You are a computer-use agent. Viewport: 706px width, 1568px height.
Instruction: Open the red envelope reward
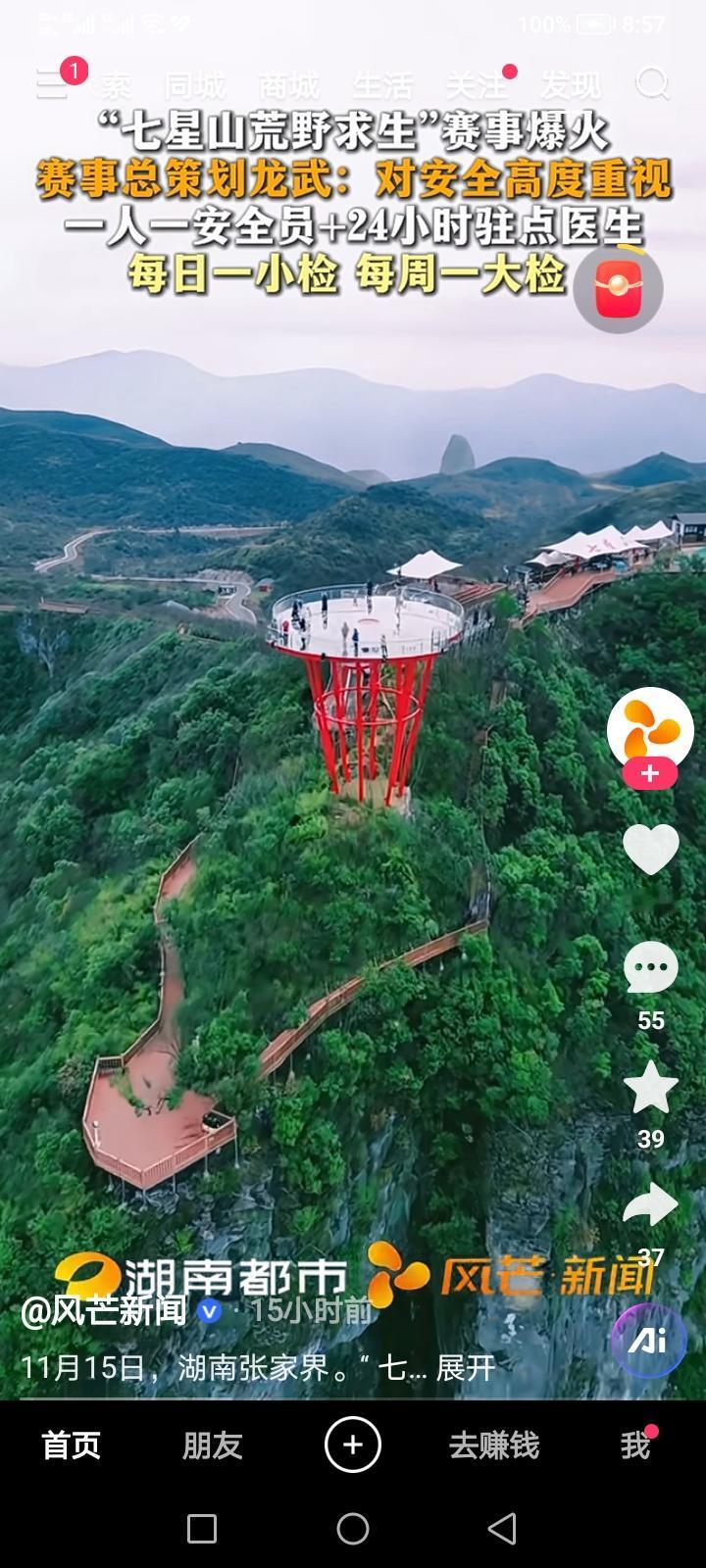[x=618, y=289]
